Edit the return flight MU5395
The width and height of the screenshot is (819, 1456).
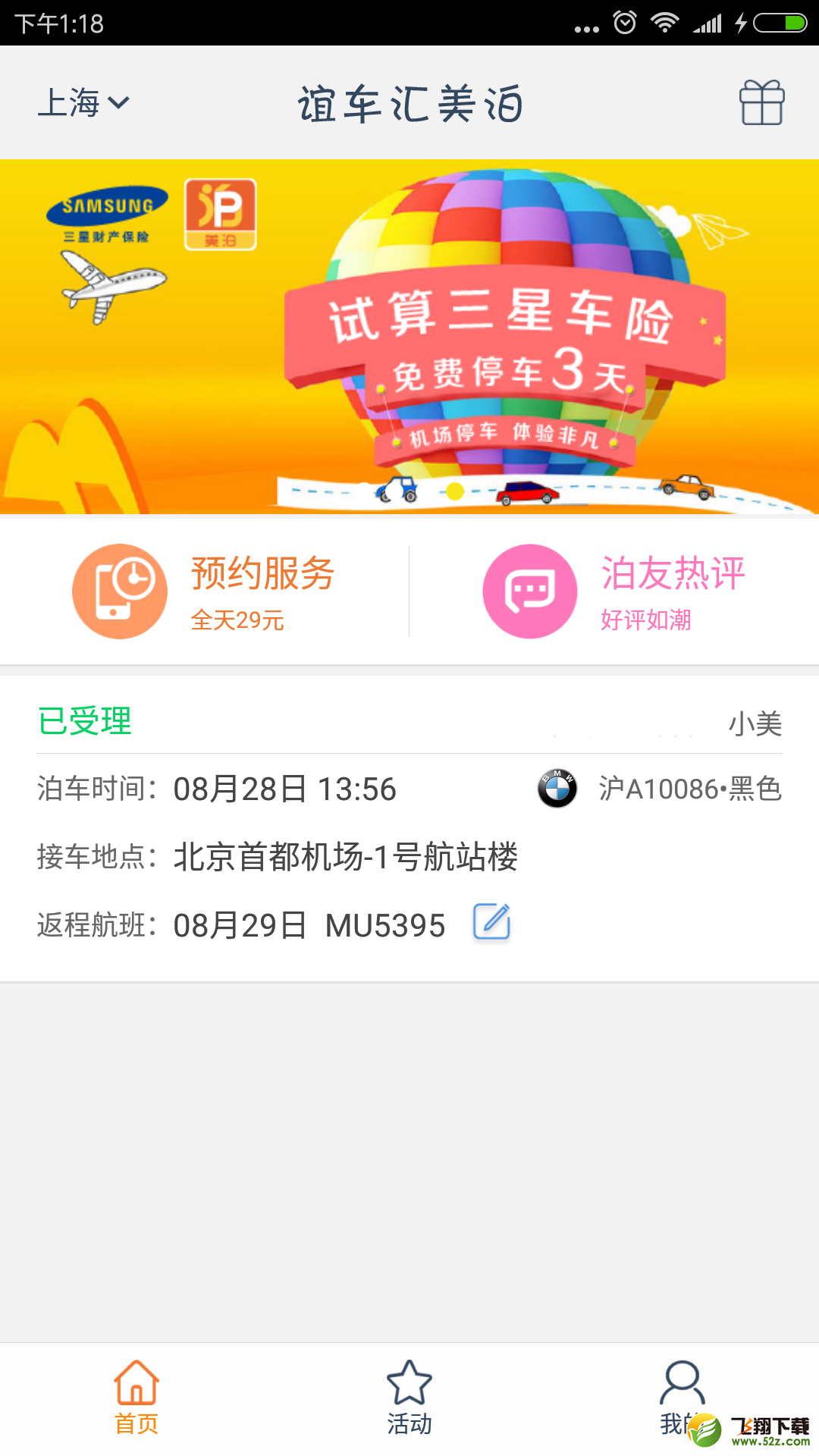[x=491, y=922]
